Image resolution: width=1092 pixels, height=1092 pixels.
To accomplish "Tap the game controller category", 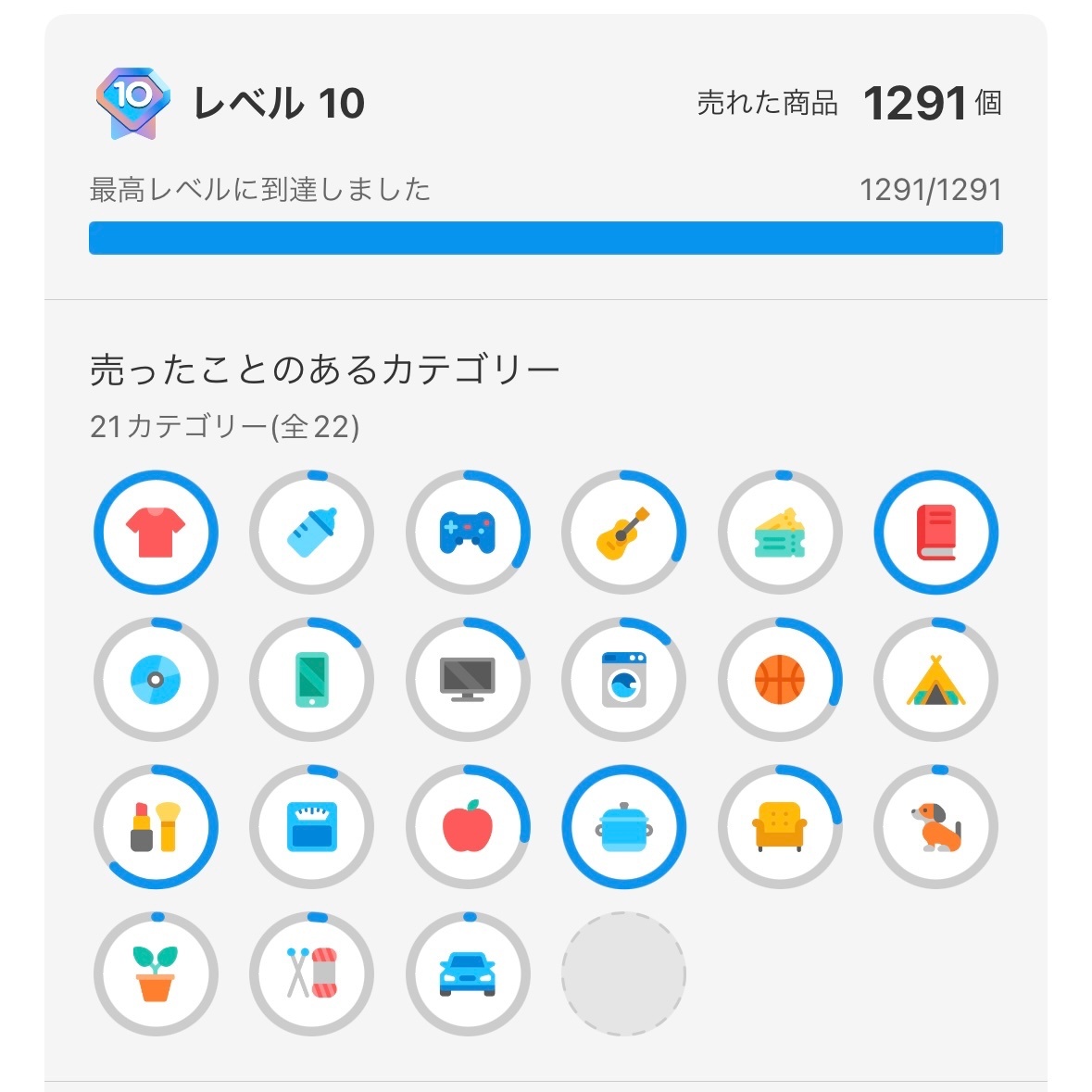I will [468, 533].
